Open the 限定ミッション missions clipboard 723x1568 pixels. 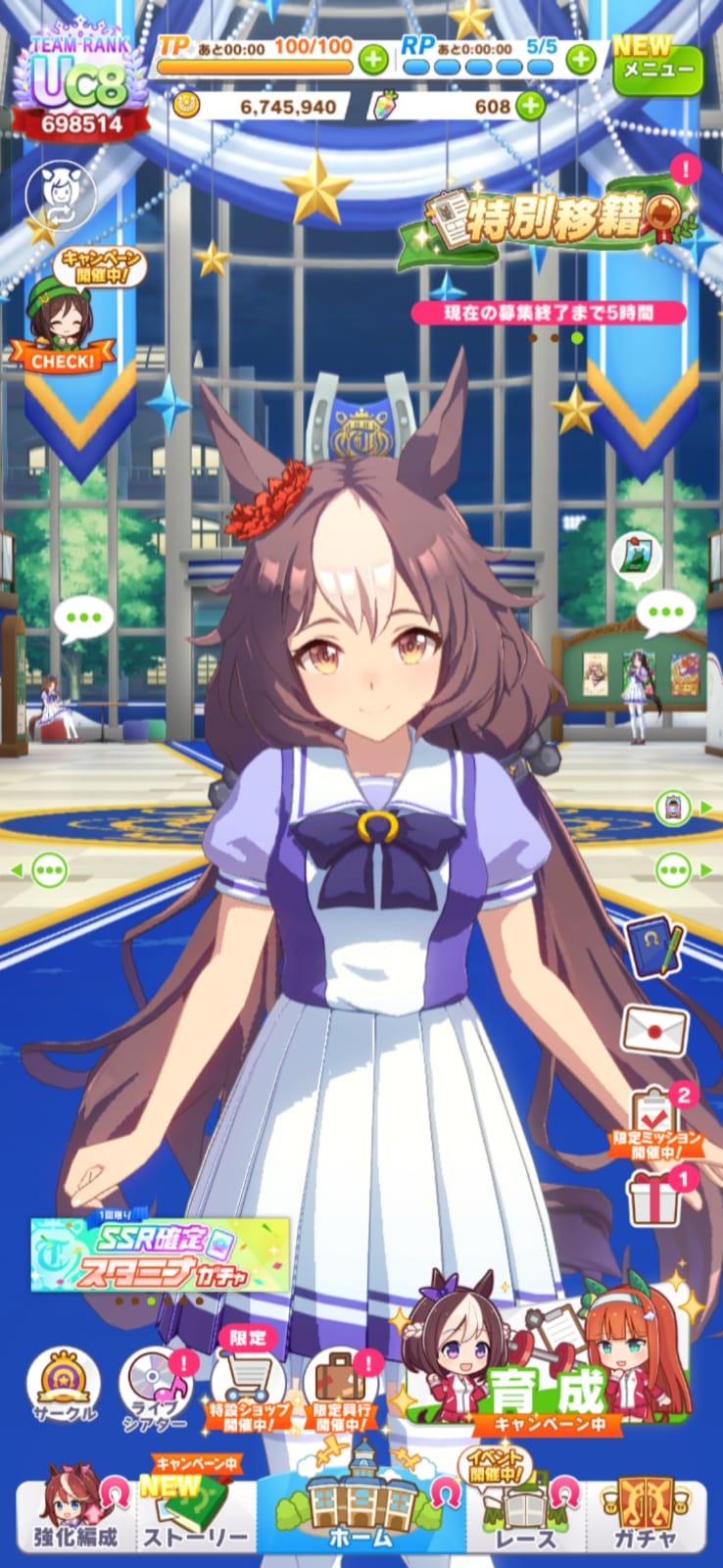[654, 1117]
